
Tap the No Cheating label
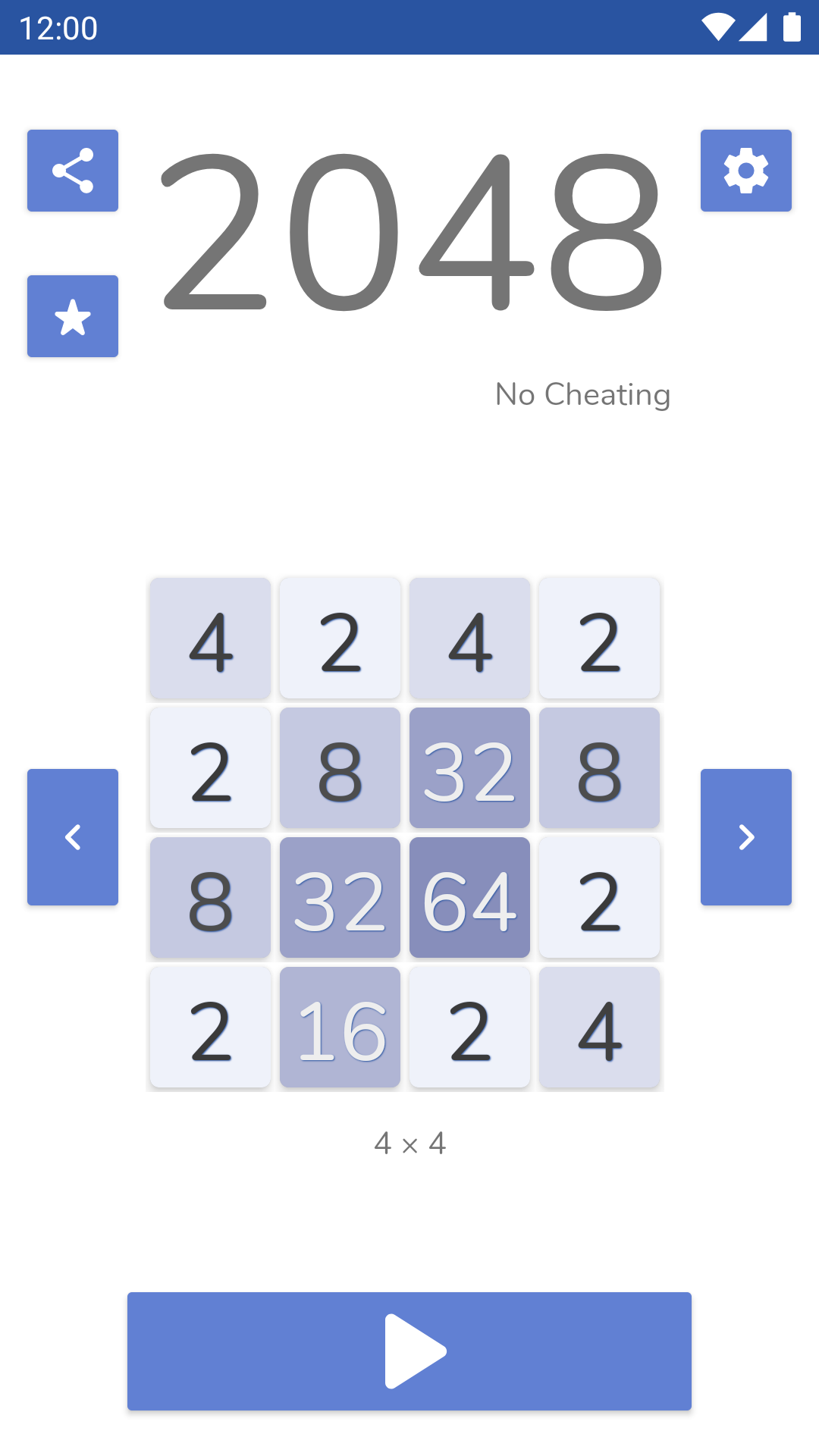pyautogui.click(x=582, y=394)
